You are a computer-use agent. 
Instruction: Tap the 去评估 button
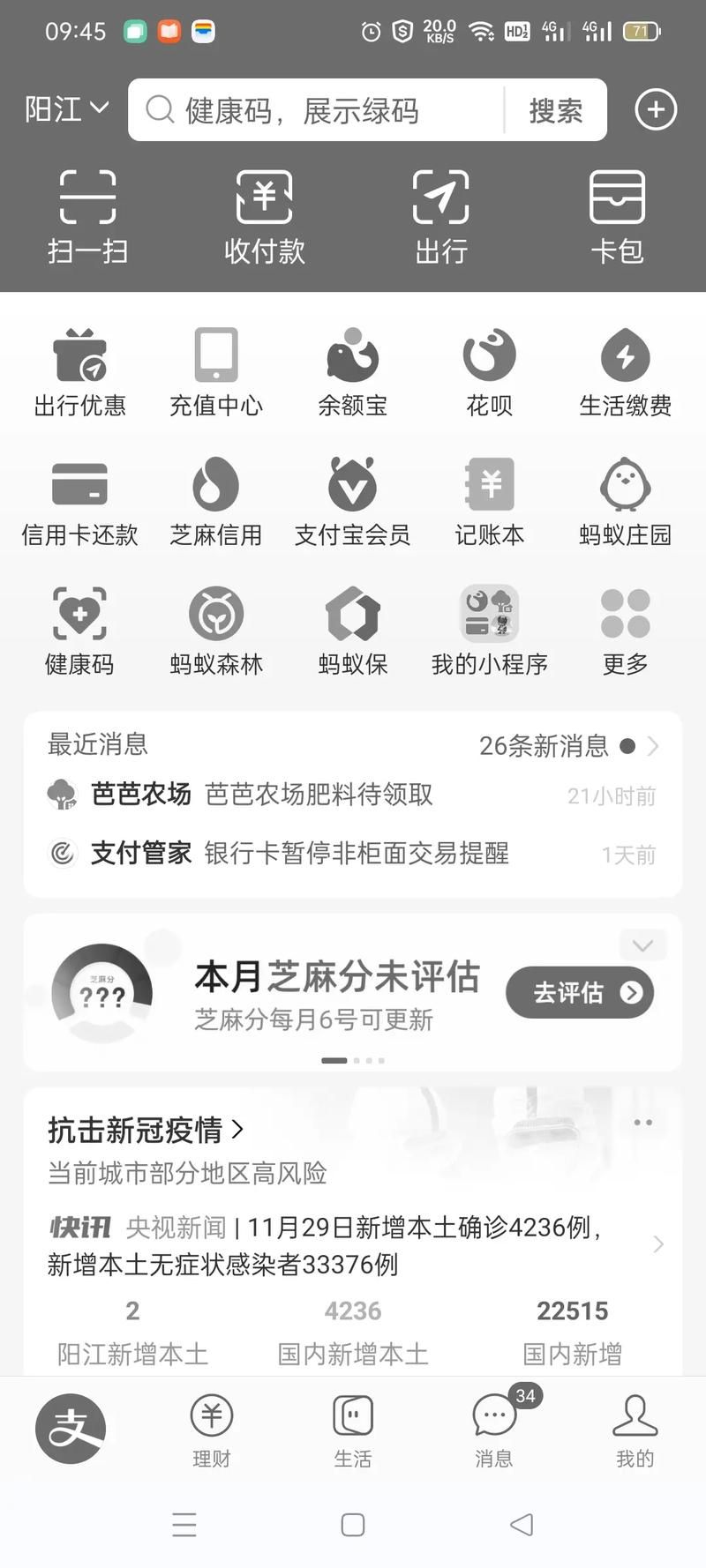click(x=578, y=992)
